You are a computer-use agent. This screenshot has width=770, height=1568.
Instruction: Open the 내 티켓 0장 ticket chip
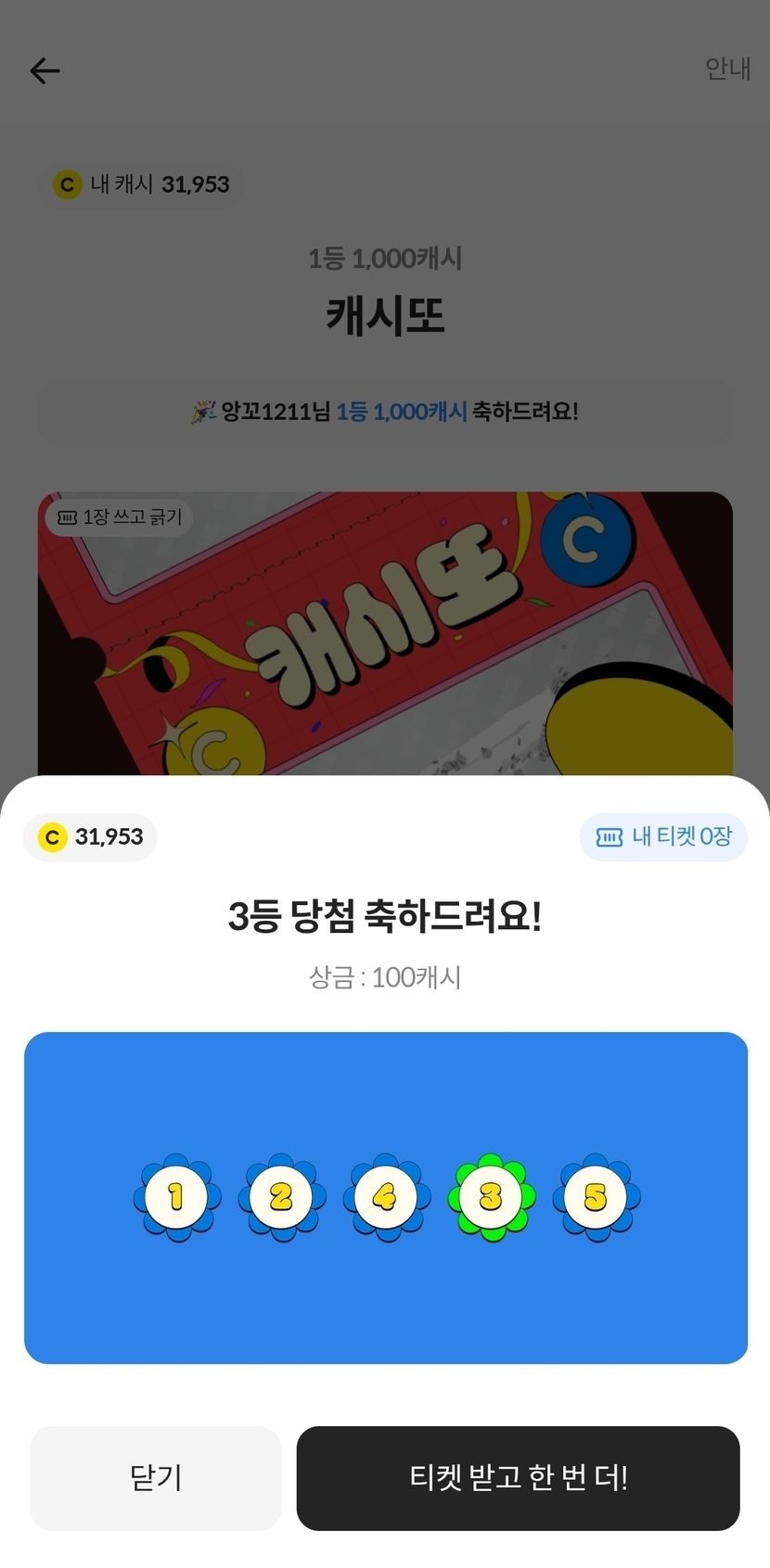tap(663, 836)
